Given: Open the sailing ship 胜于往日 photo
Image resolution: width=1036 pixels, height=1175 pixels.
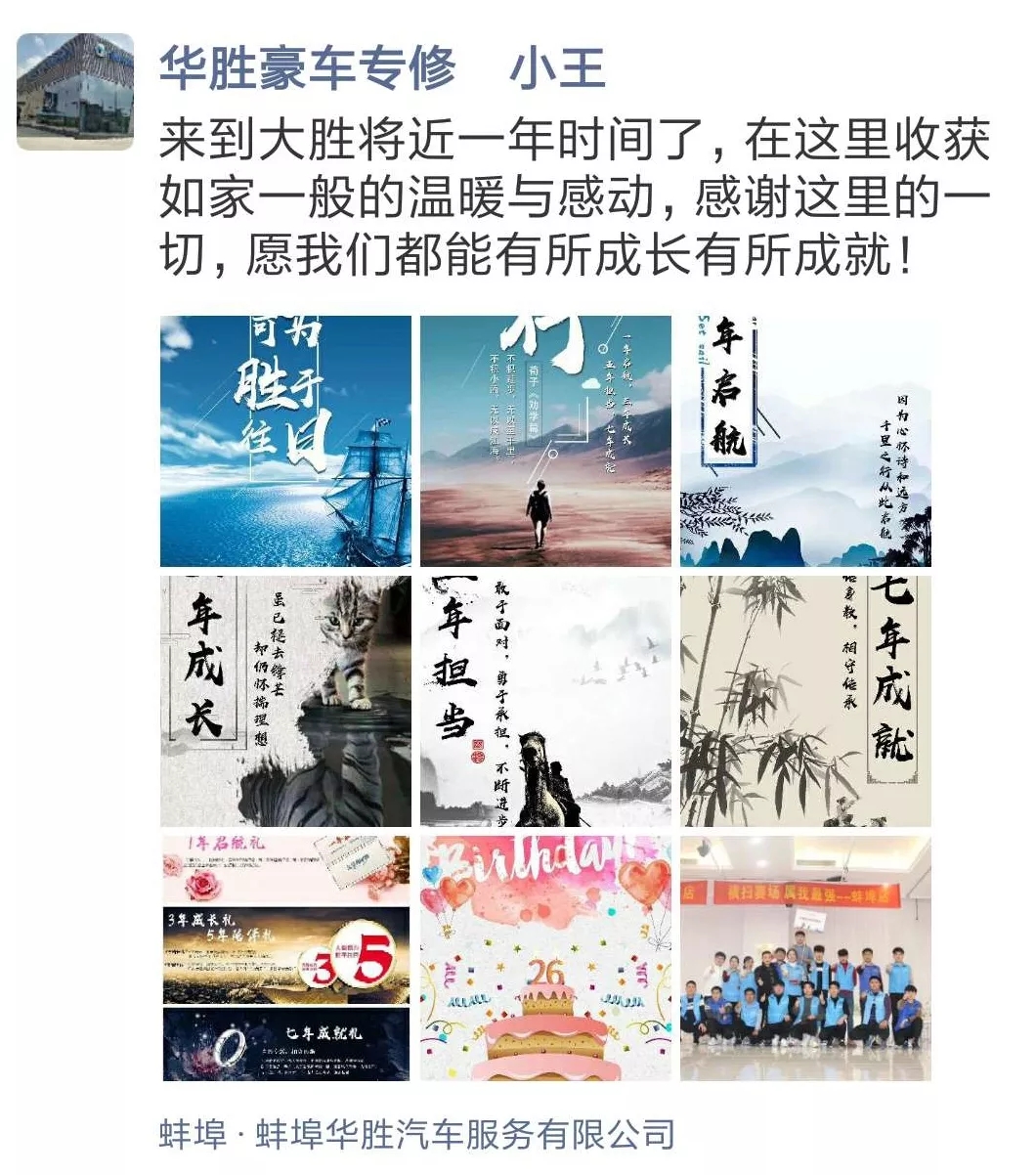Looking at the screenshot, I should coord(285,441).
